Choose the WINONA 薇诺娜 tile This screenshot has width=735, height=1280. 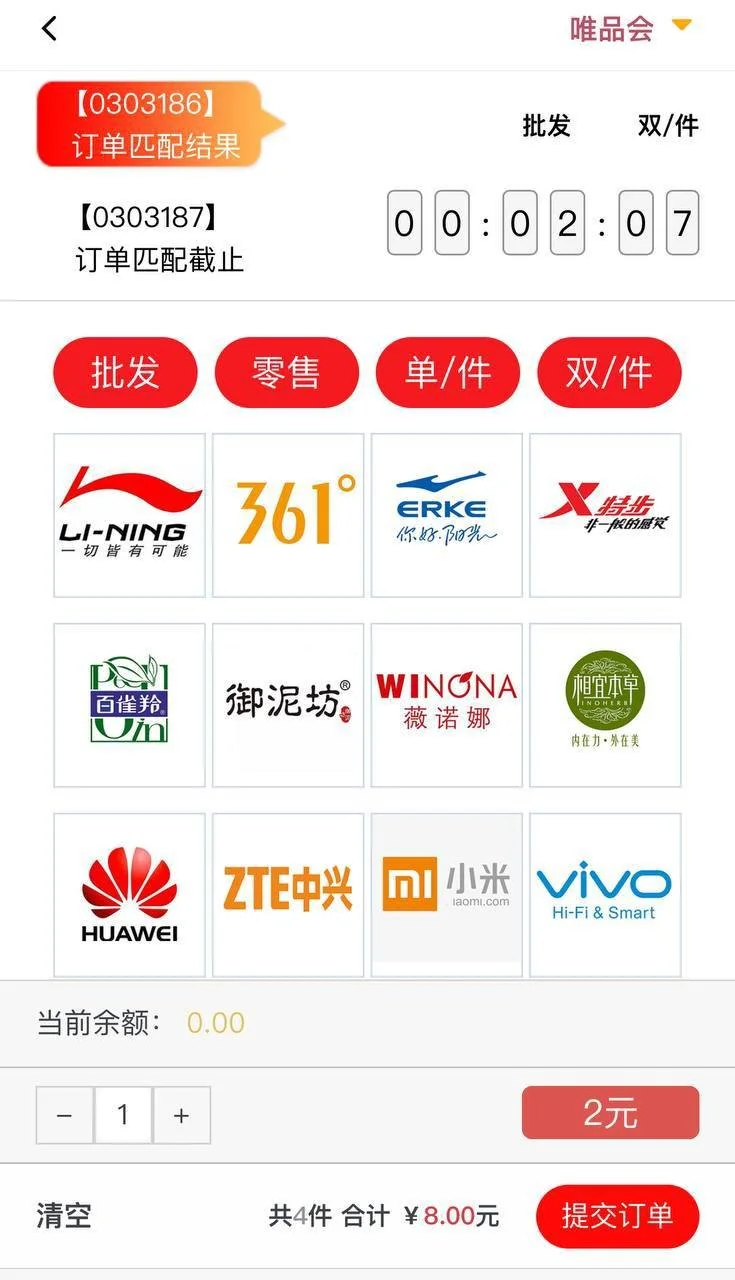coord(446,705)
